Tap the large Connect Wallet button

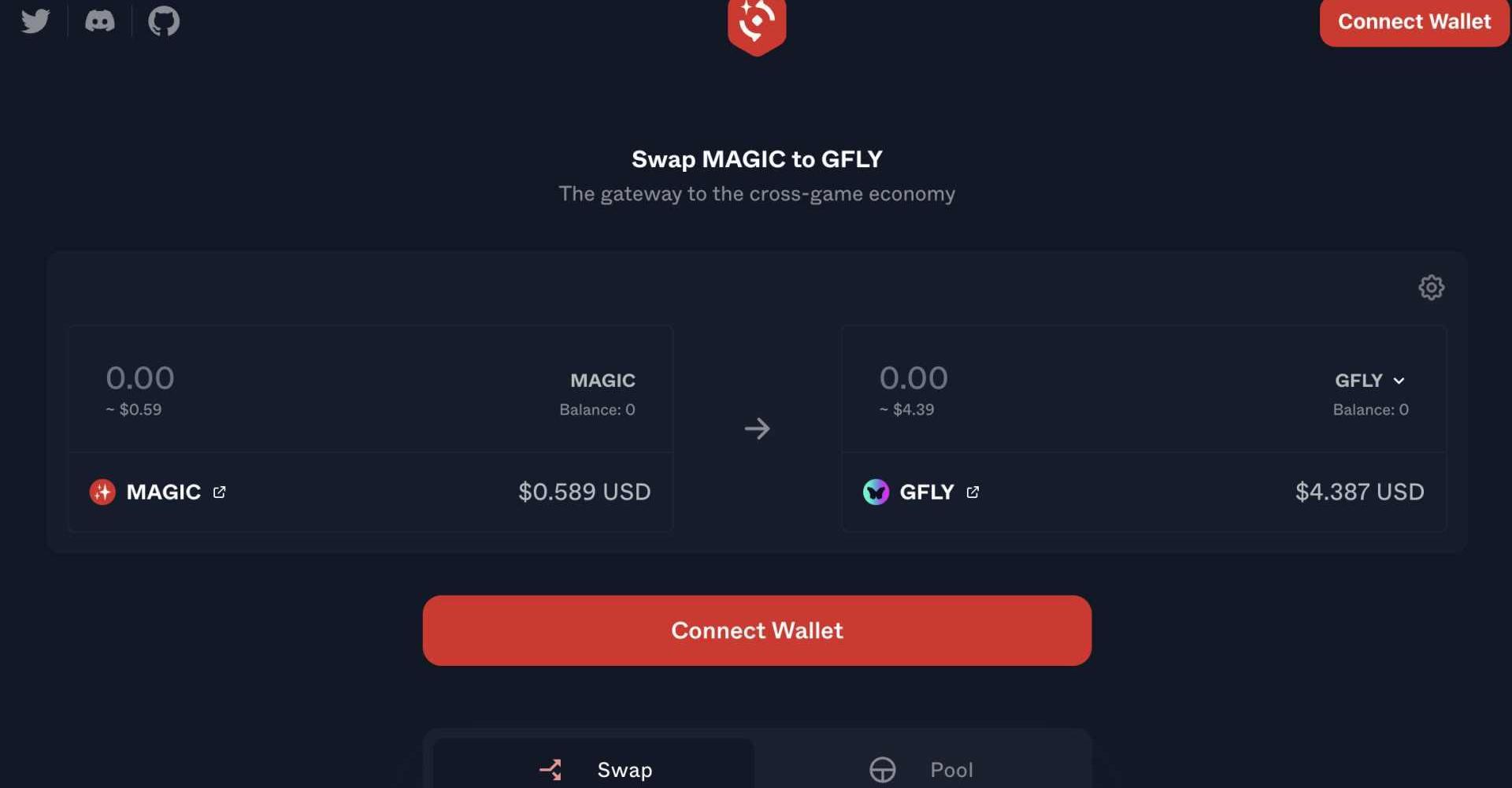pyautogui.click(x=757, y=630)
